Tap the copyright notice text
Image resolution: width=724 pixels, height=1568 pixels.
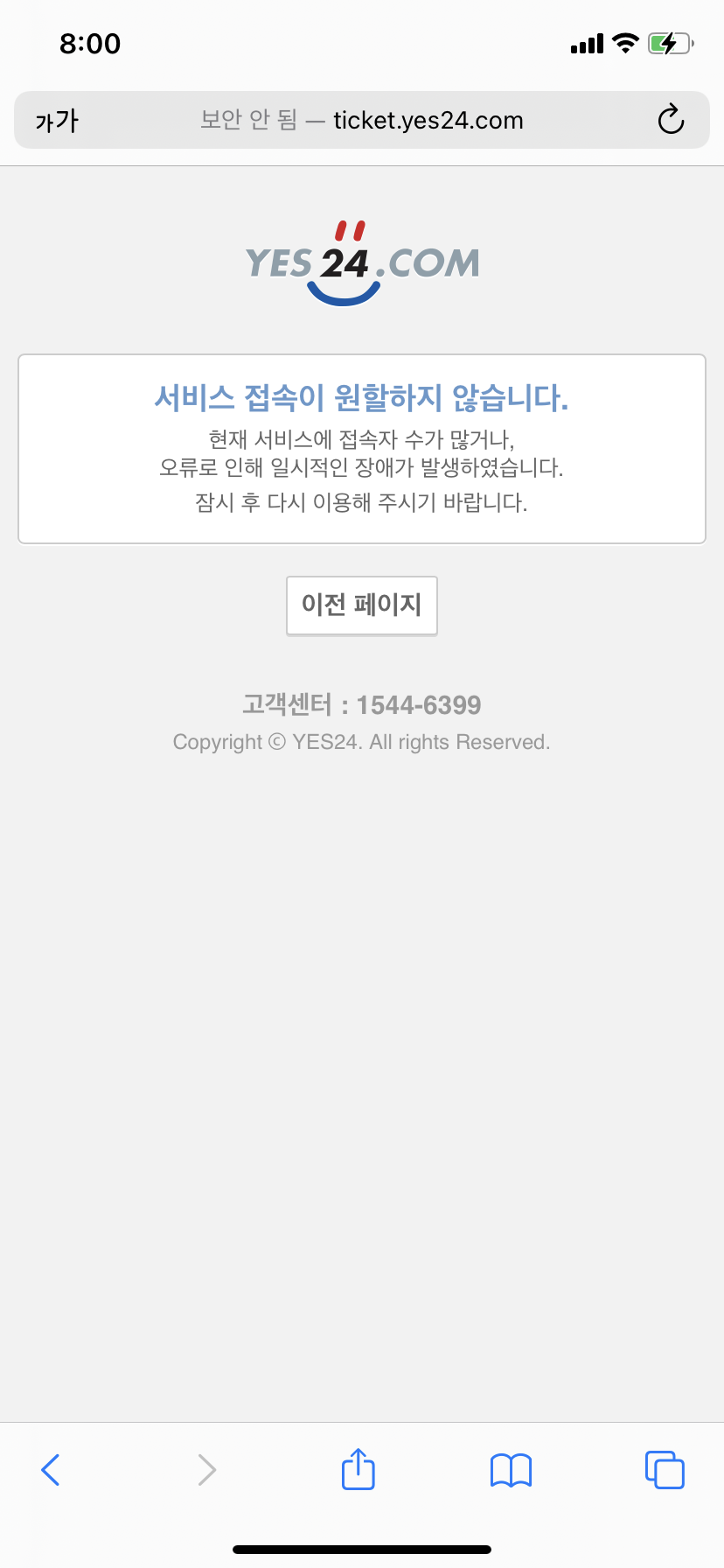(362, 741)
